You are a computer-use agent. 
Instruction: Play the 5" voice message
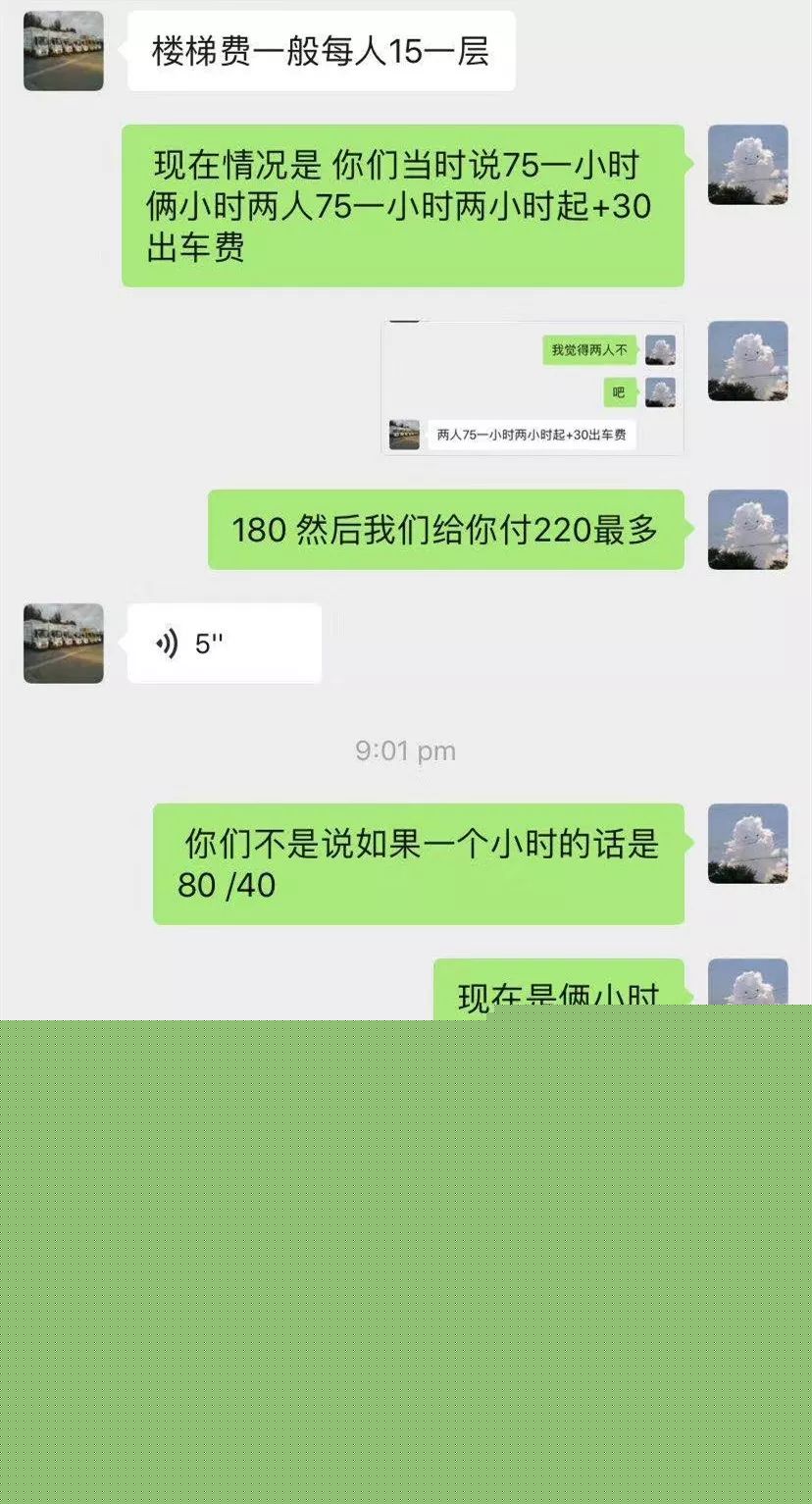224,644
